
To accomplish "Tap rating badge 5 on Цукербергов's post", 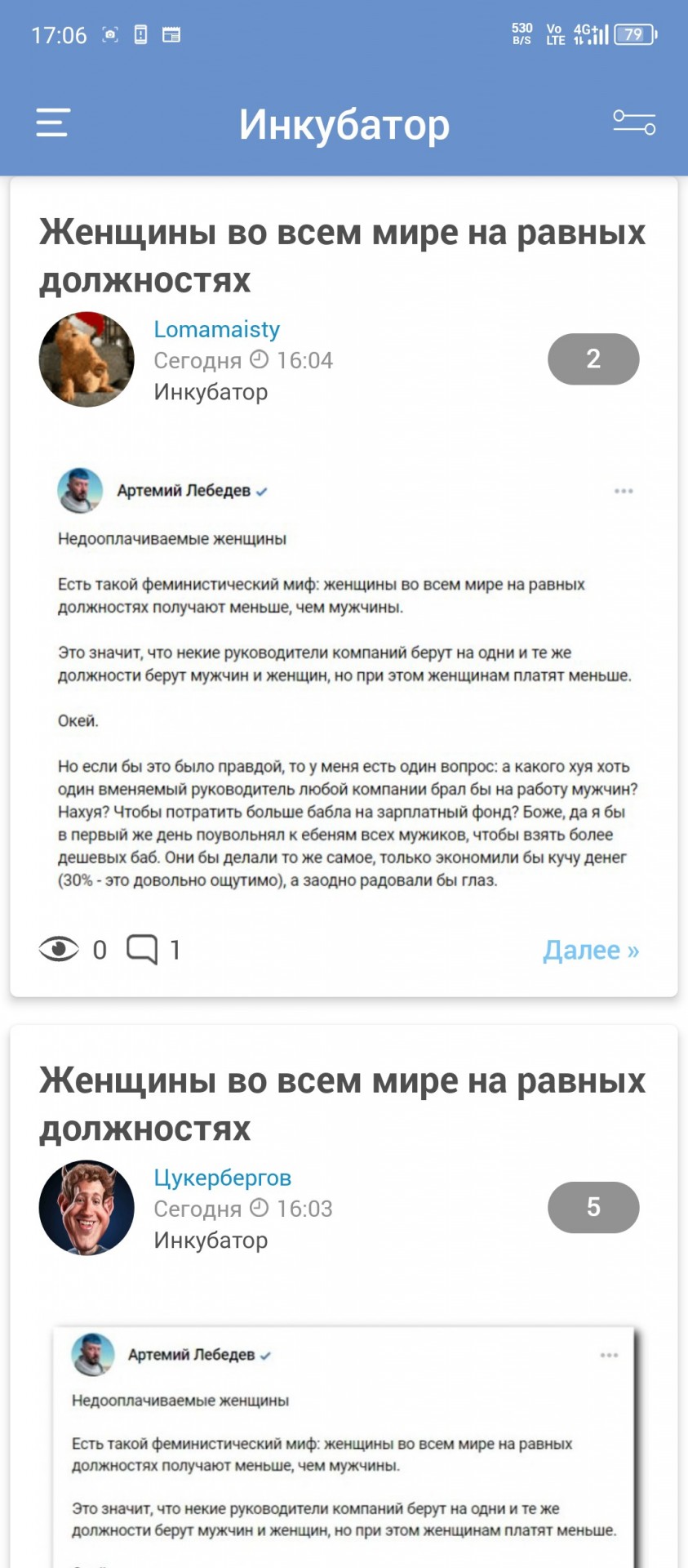I will tap(593, 1207).
